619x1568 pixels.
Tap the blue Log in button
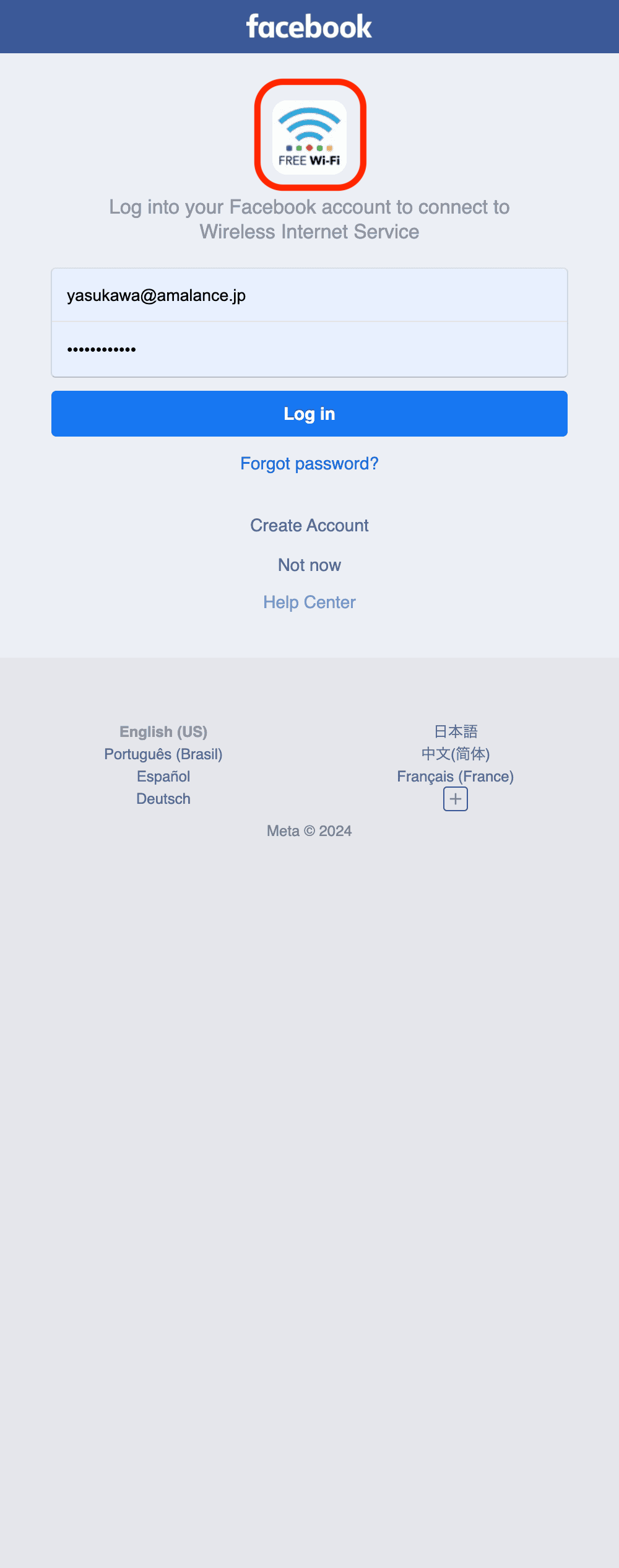[x=309, y=414]
